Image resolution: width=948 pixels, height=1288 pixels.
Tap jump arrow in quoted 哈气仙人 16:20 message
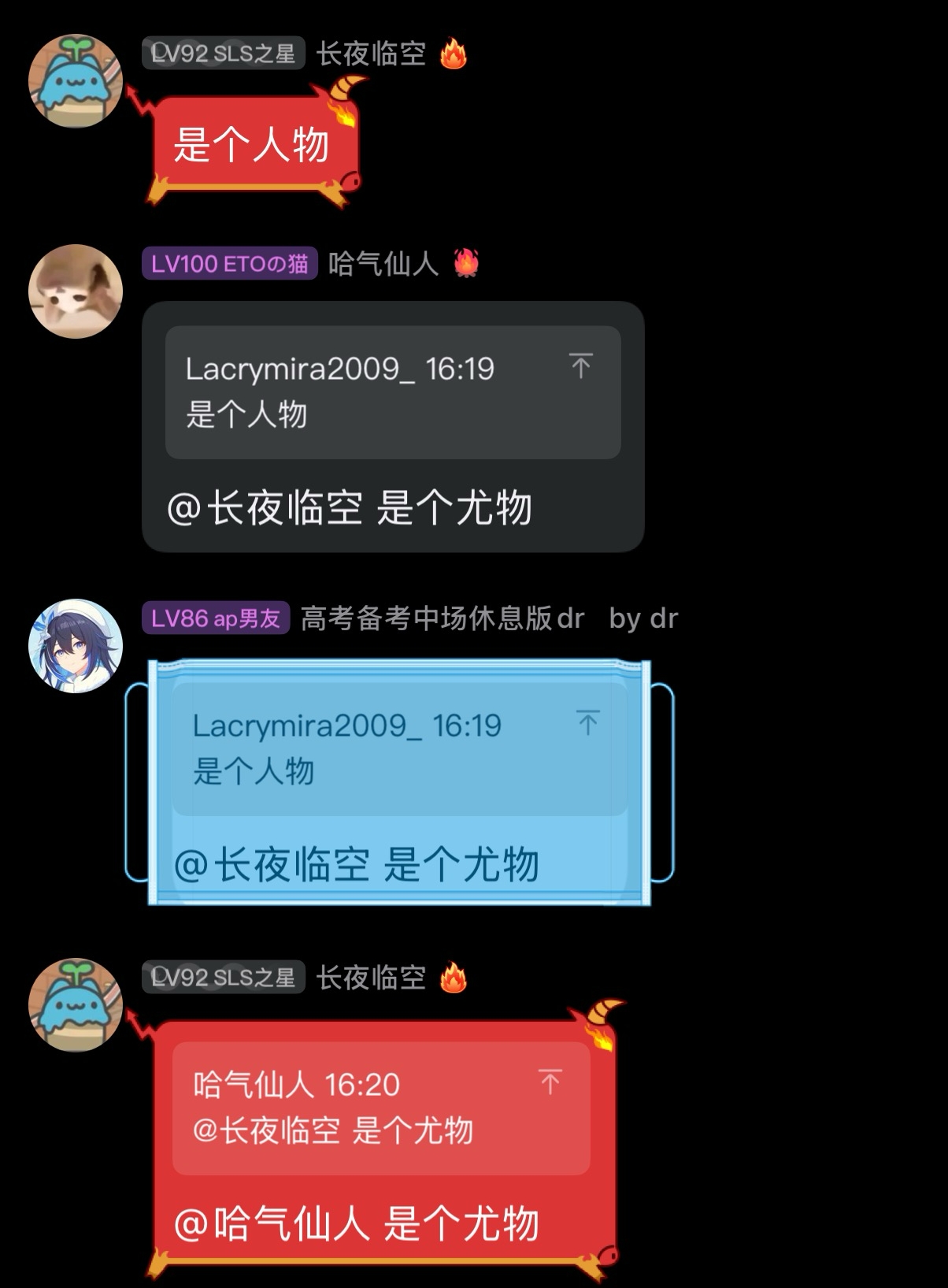click(550, 1082)
